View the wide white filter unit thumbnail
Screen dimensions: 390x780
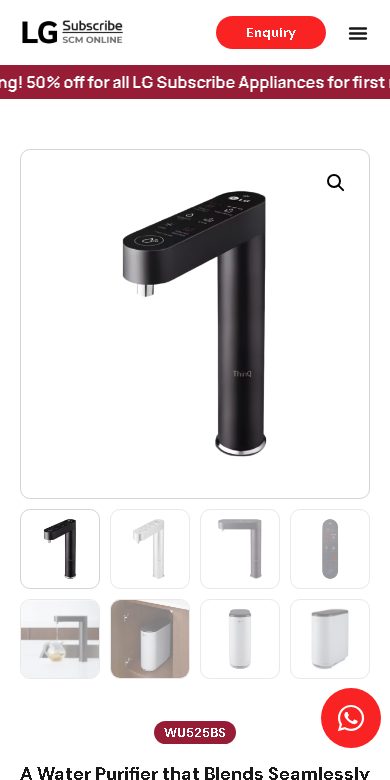tap(330, 639)
